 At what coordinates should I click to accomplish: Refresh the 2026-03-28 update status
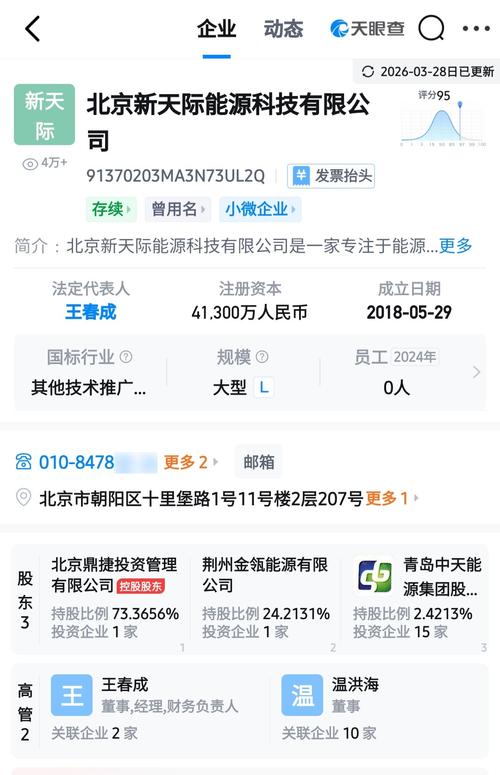coord(426,72)
